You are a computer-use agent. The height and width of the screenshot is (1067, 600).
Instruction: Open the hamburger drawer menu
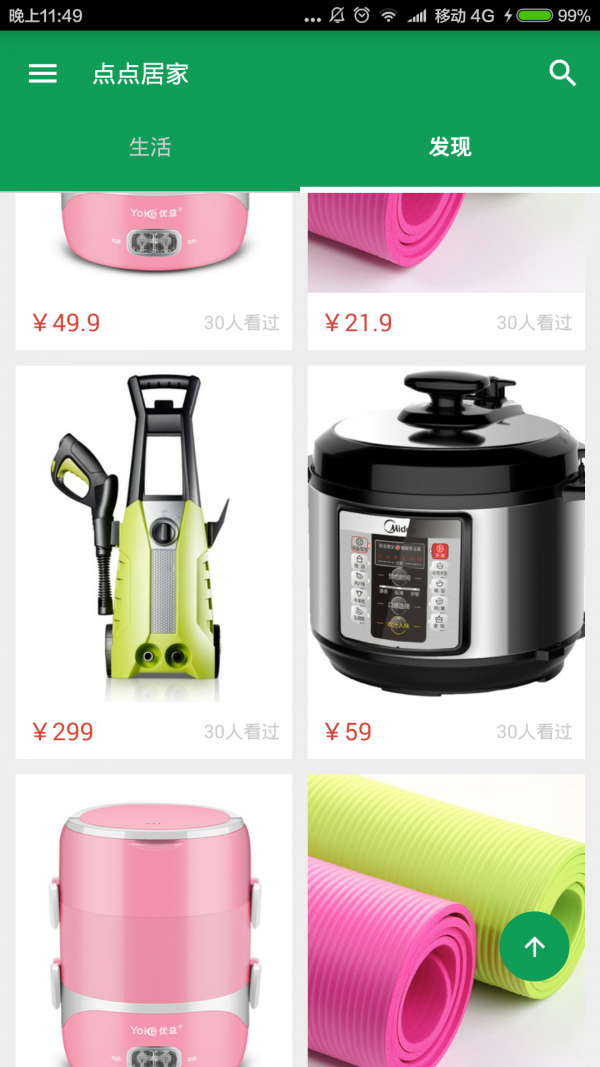tap(42, 73)
